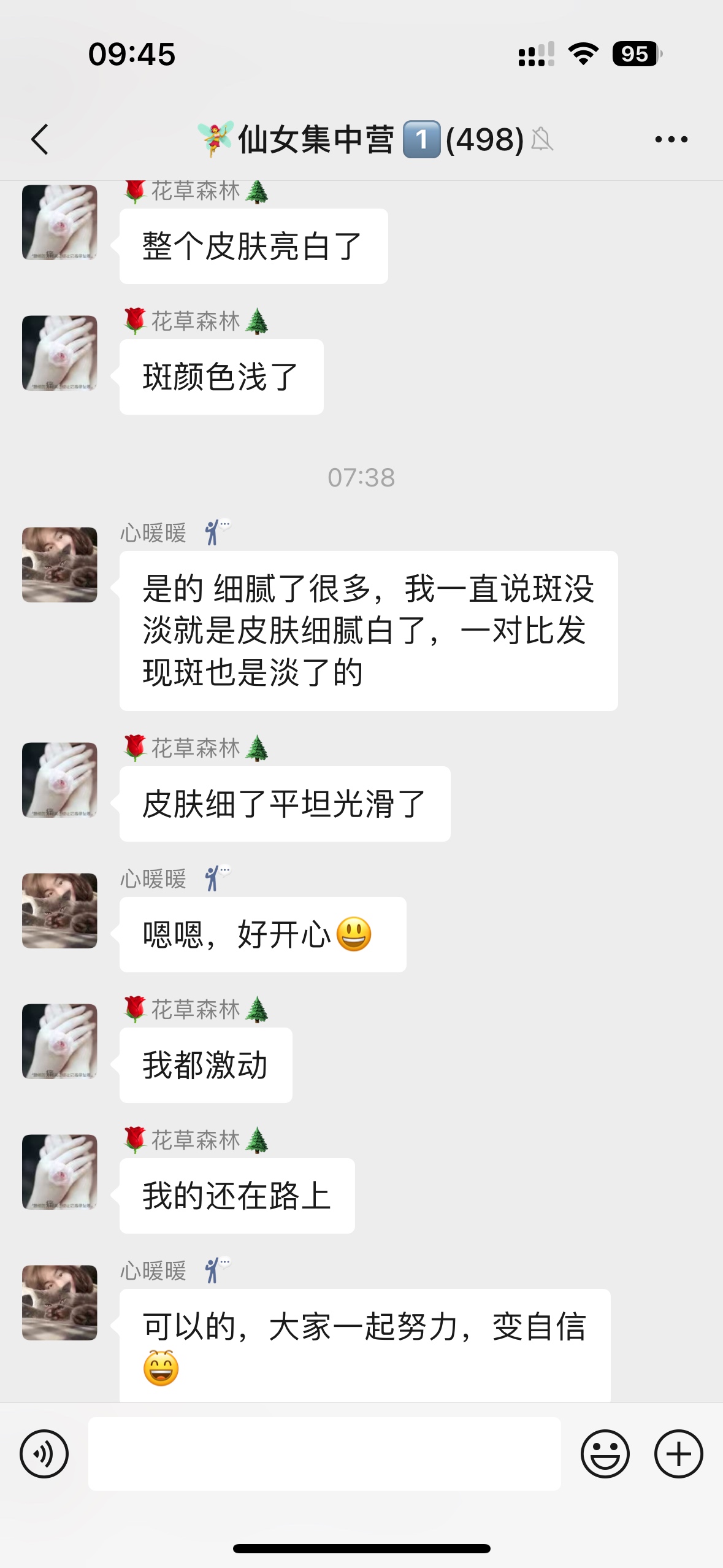Go back to the chat list
The height and width of the screenshot is (1568, 723).
[x=40, y=139]
